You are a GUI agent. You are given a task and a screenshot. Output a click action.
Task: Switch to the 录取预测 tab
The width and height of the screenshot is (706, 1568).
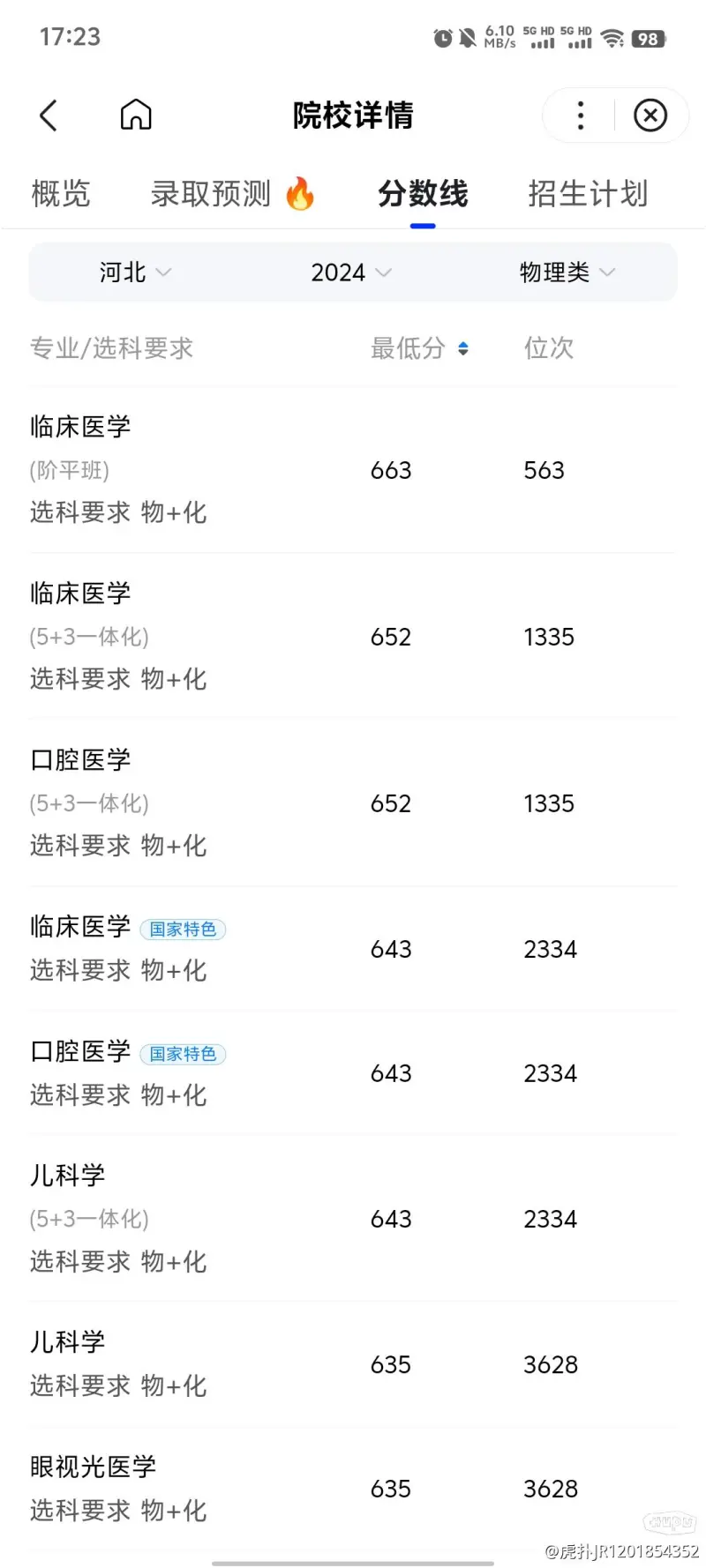(x=233, y=193)
